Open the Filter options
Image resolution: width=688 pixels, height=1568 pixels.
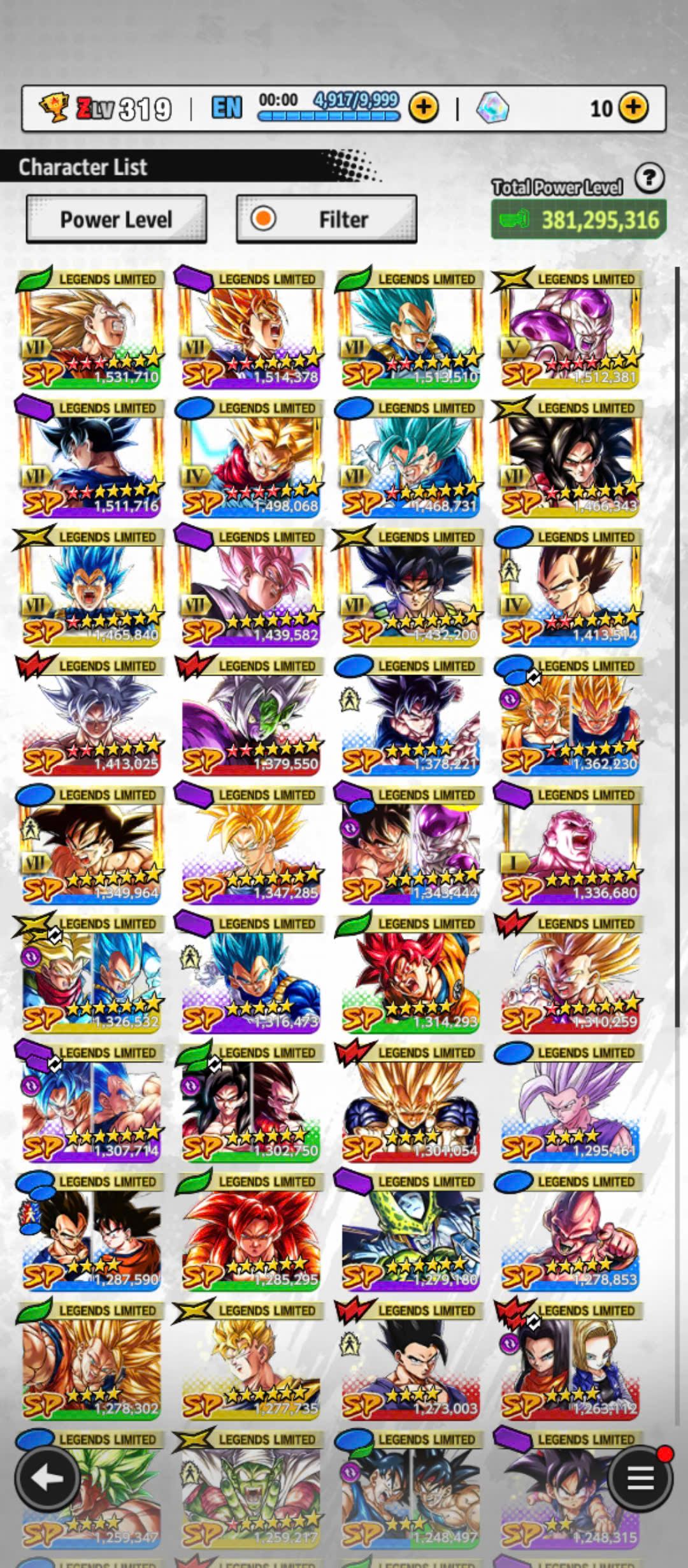326,219
